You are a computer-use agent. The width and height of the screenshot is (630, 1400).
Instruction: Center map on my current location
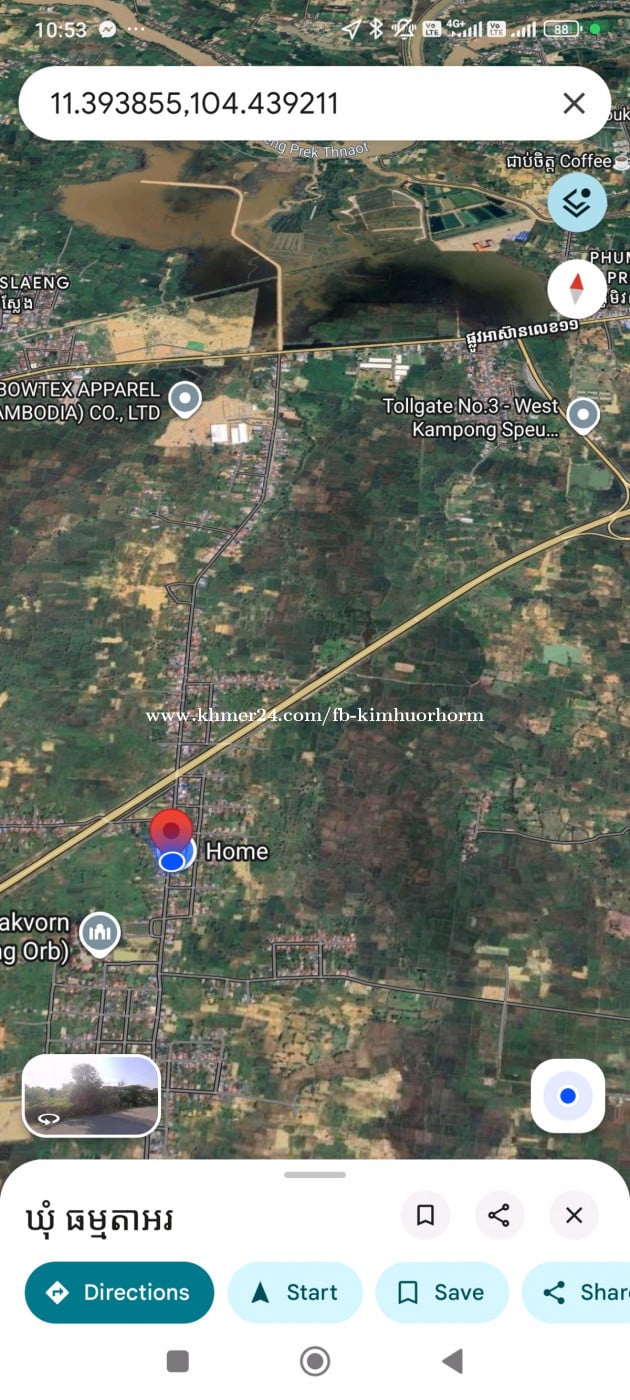pos(568,1096)
